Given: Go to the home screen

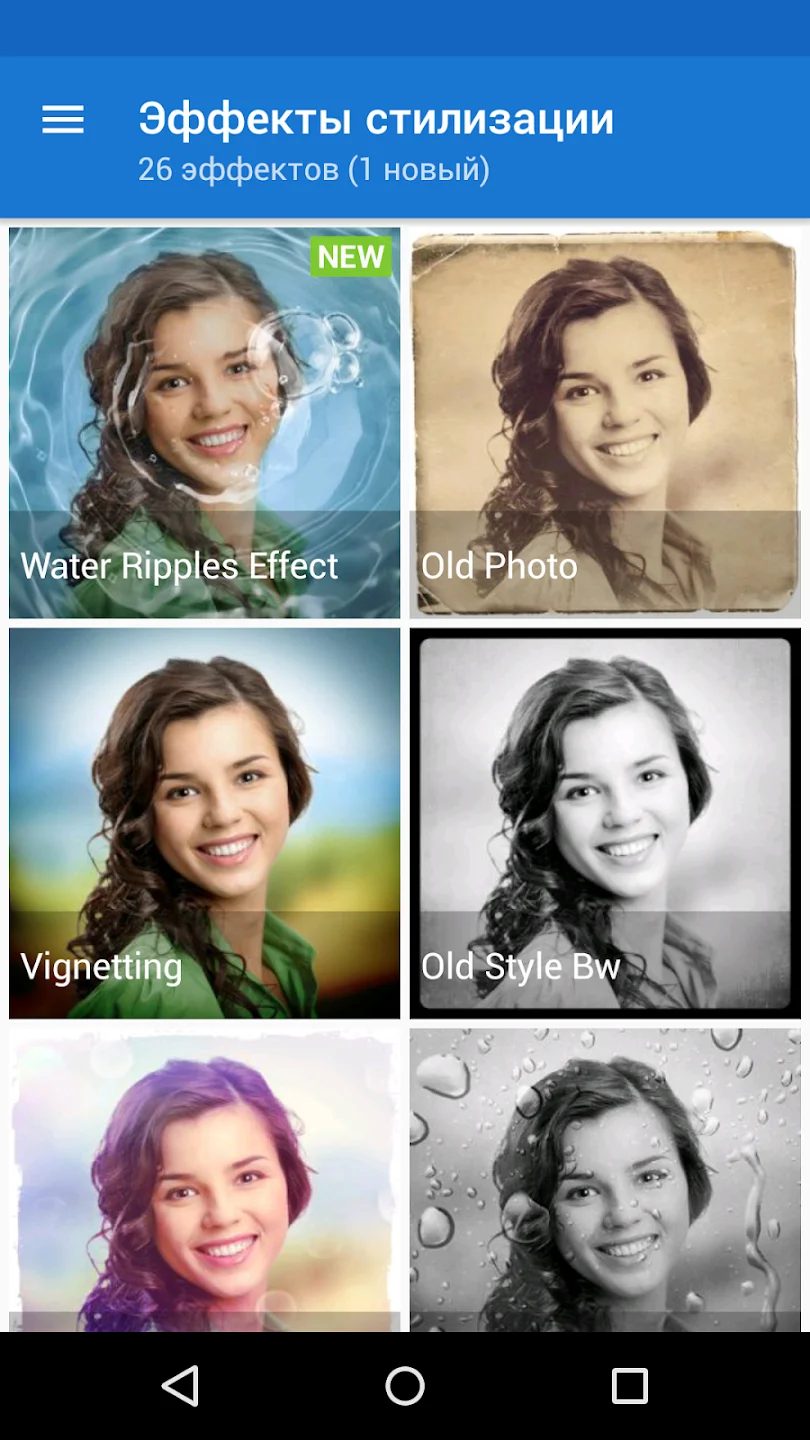Looking at the screenshot, I should [x=405, y=1386].
